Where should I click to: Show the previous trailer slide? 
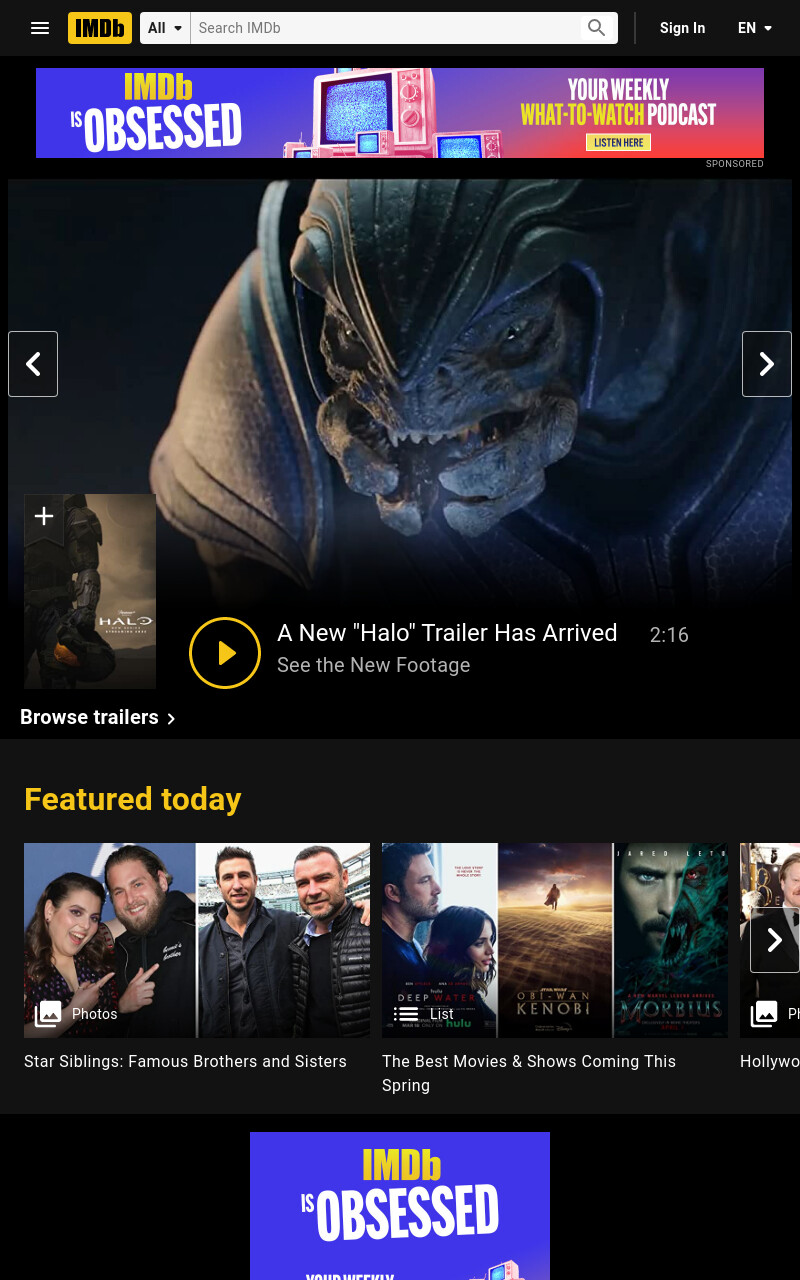coord(33,364)
